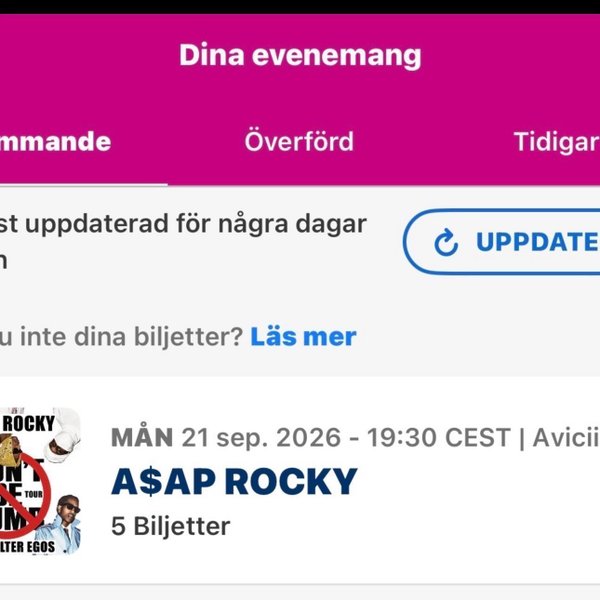This screenshot has width=600, height=600.
Task: Switch to the Kommande tab
Action: [60, 141]
